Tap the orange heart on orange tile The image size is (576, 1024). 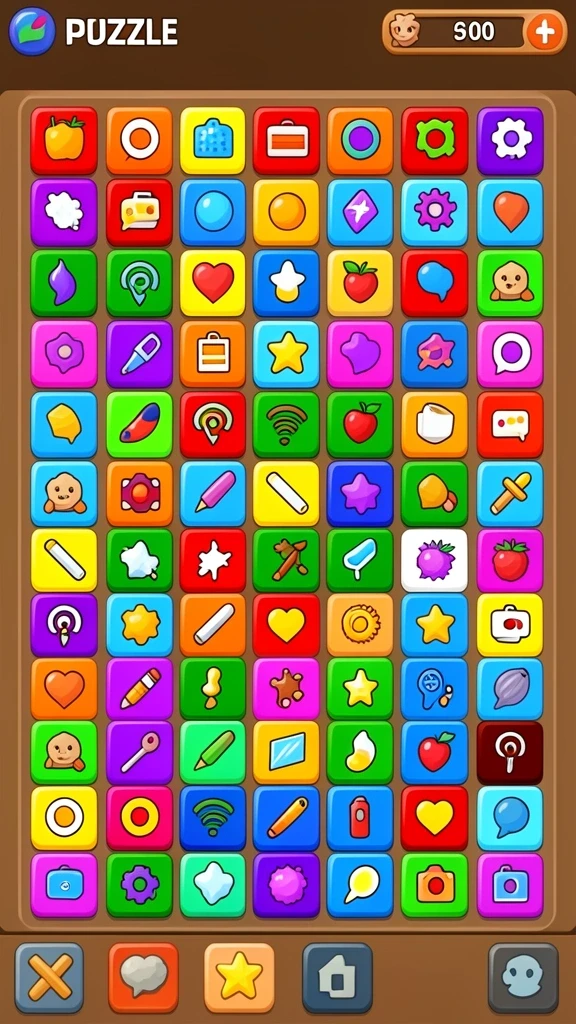click(x=64, y=688)
